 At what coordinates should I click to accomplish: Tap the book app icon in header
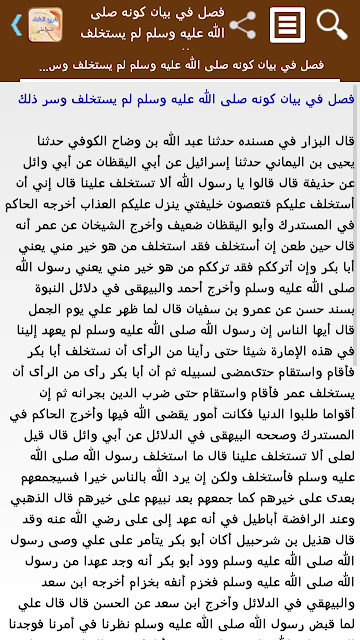pos(45,25)
